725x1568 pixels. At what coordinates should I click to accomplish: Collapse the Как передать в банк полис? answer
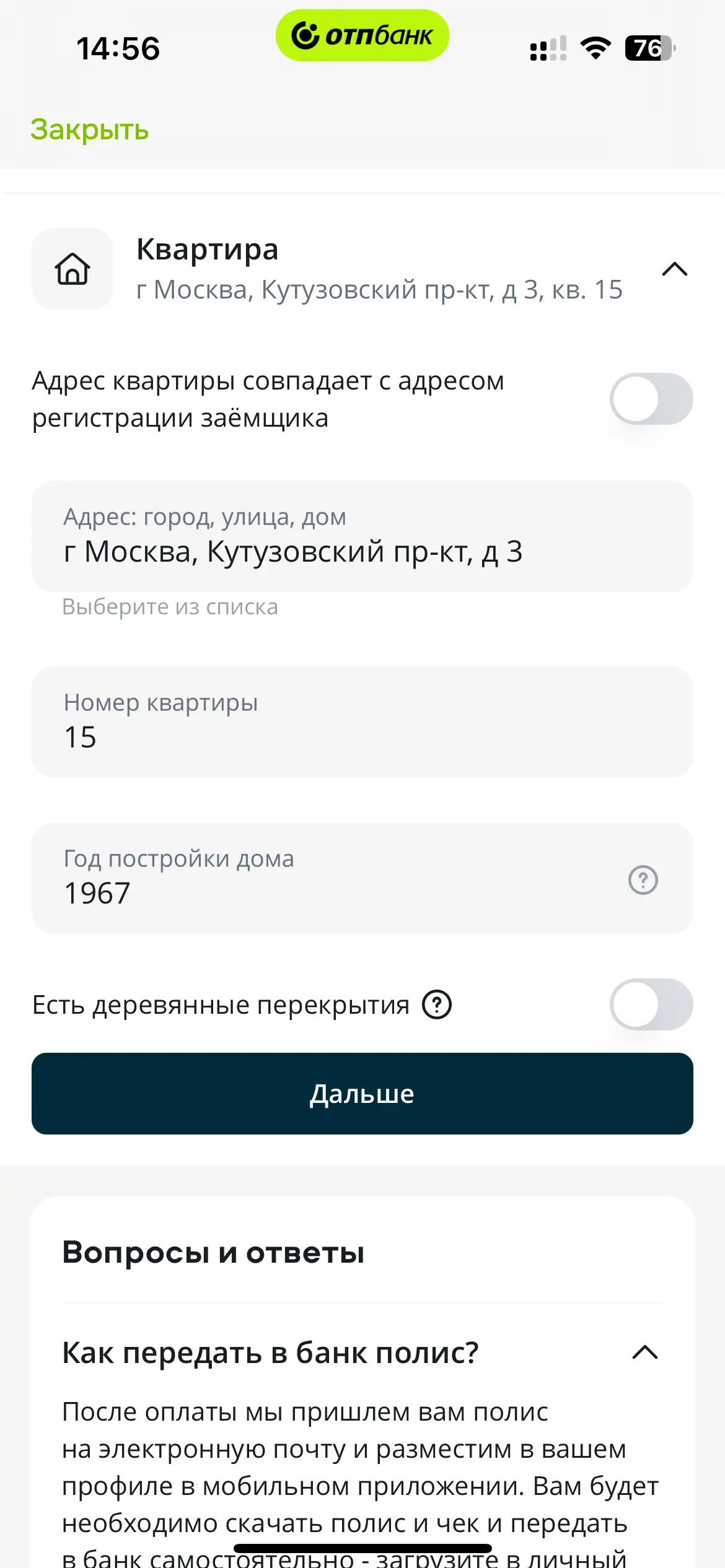(x=644, y=1352)
